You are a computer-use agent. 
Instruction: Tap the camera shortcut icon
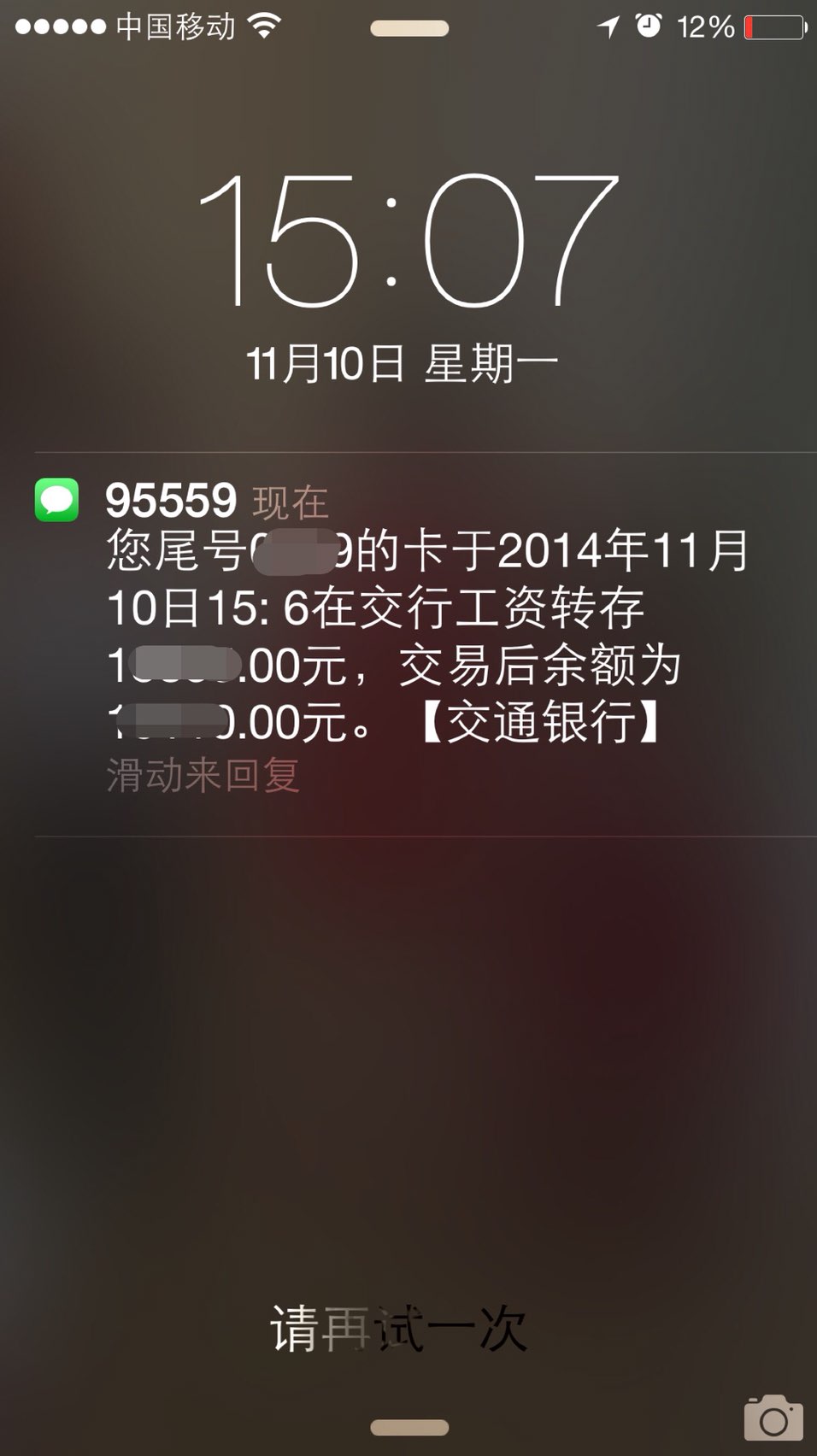(x=773, y=1418)
